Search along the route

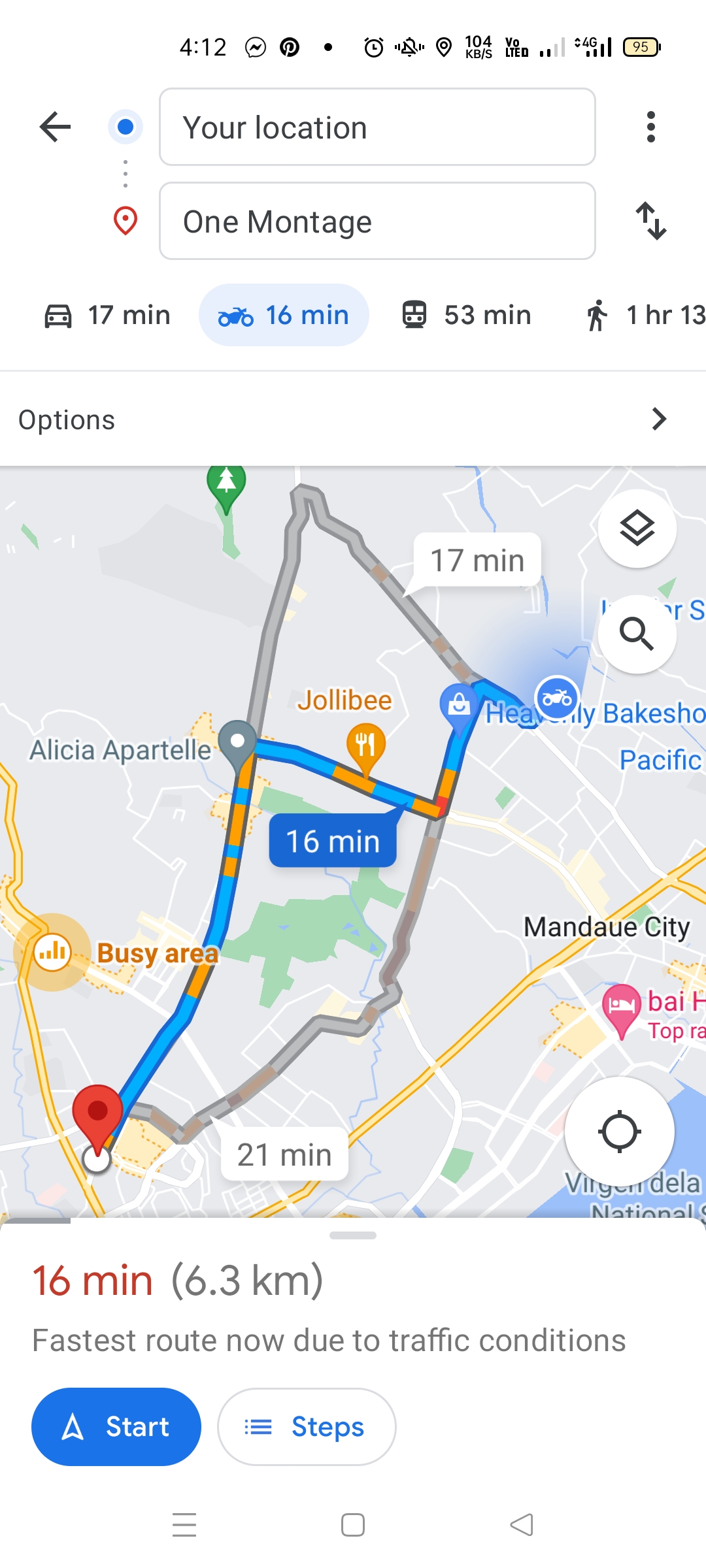637,634
